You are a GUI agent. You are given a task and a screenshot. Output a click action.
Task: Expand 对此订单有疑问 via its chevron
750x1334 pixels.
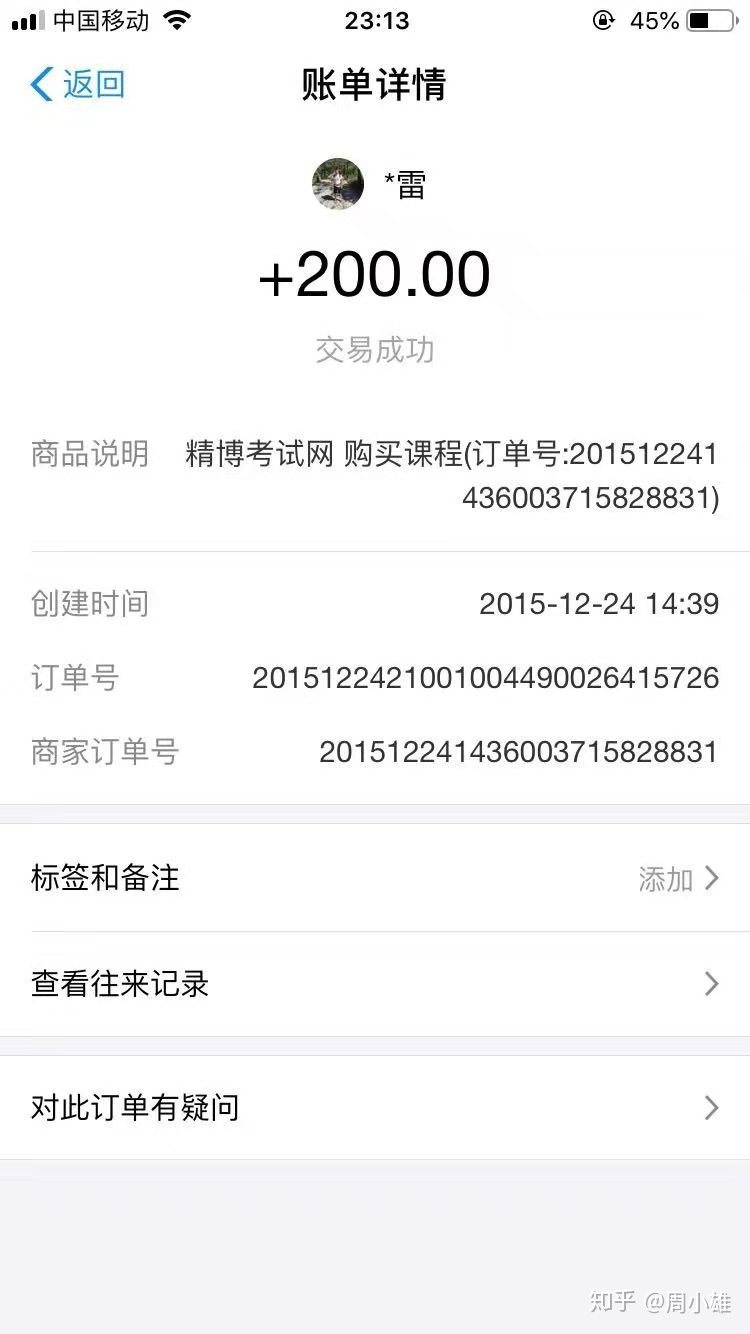[x=711, y=1108]
